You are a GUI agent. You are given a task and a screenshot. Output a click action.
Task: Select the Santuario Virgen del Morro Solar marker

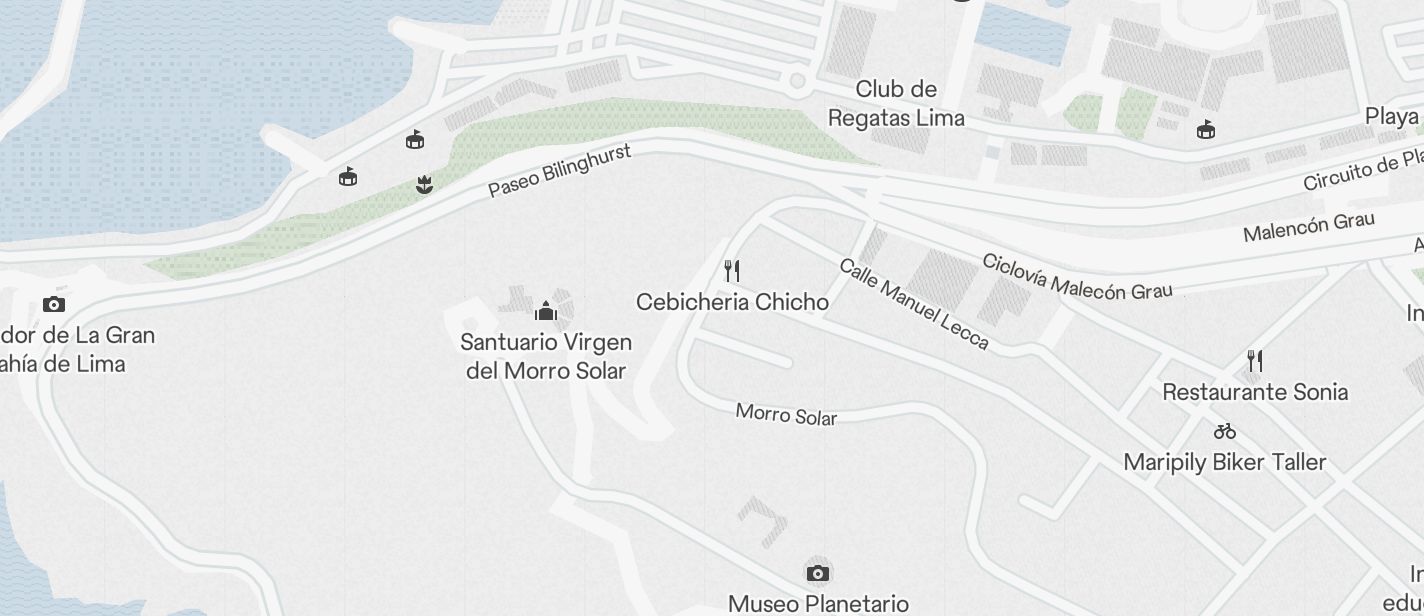pyautogui.click(x=546, y=310)
